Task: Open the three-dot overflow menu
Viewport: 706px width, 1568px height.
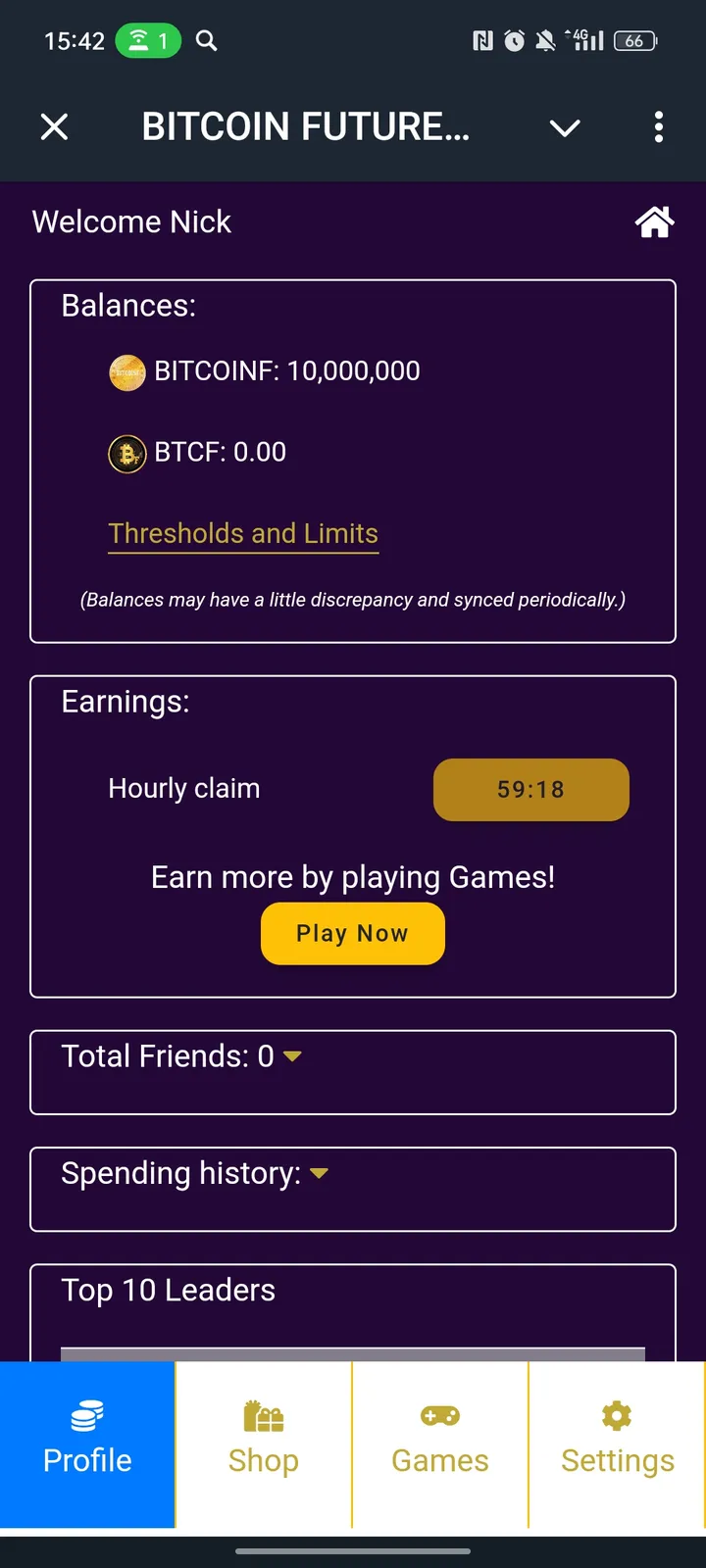Action: point(658,127)
